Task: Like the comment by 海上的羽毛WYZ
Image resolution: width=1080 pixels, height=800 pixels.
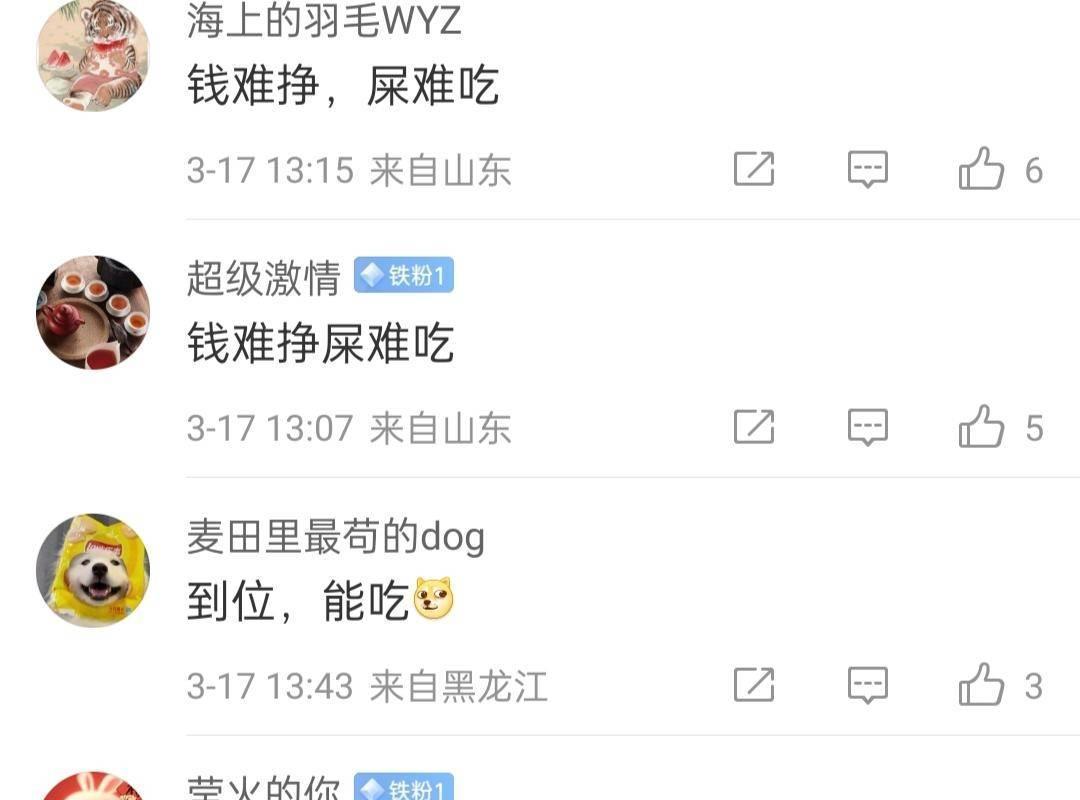Action: pos(982,169)
